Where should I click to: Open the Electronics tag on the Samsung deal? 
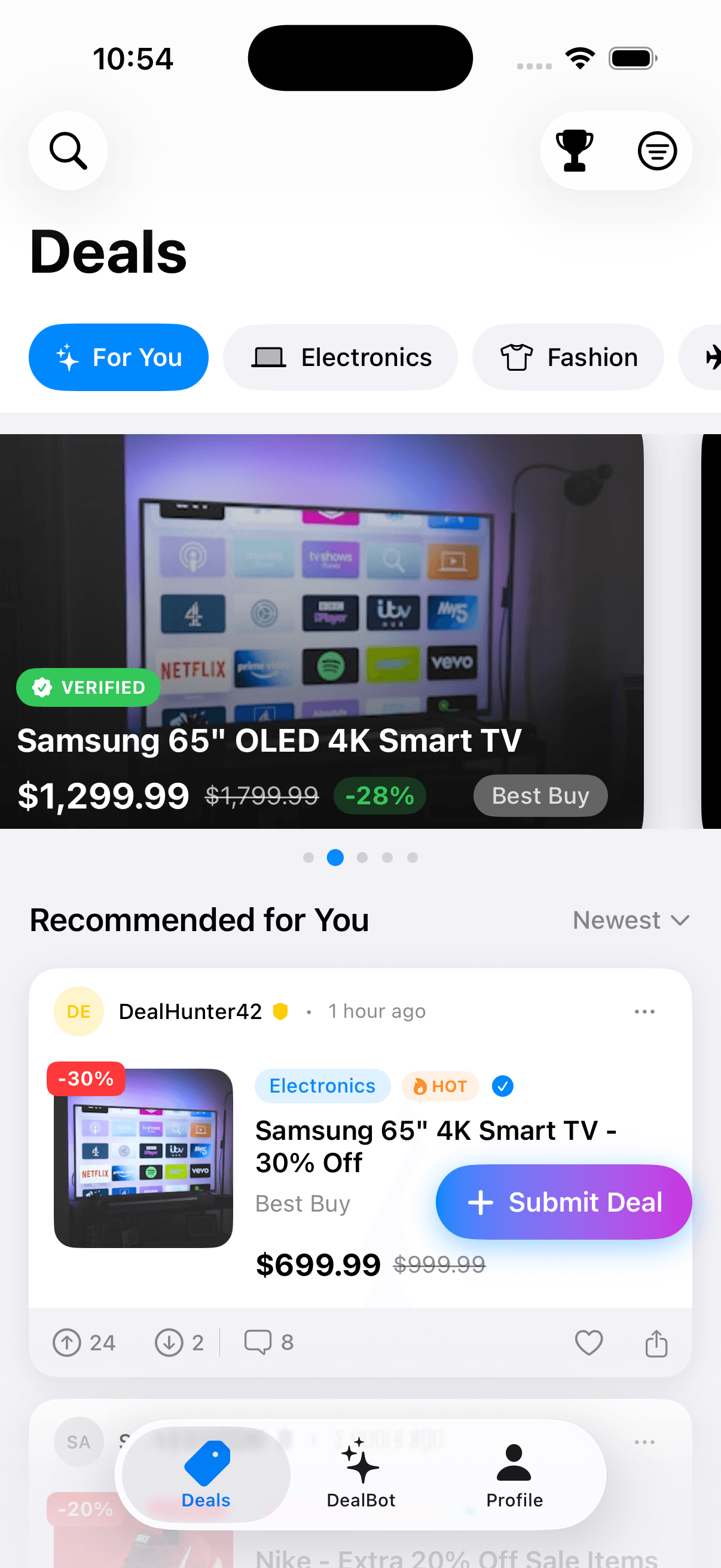point(322,1086)
